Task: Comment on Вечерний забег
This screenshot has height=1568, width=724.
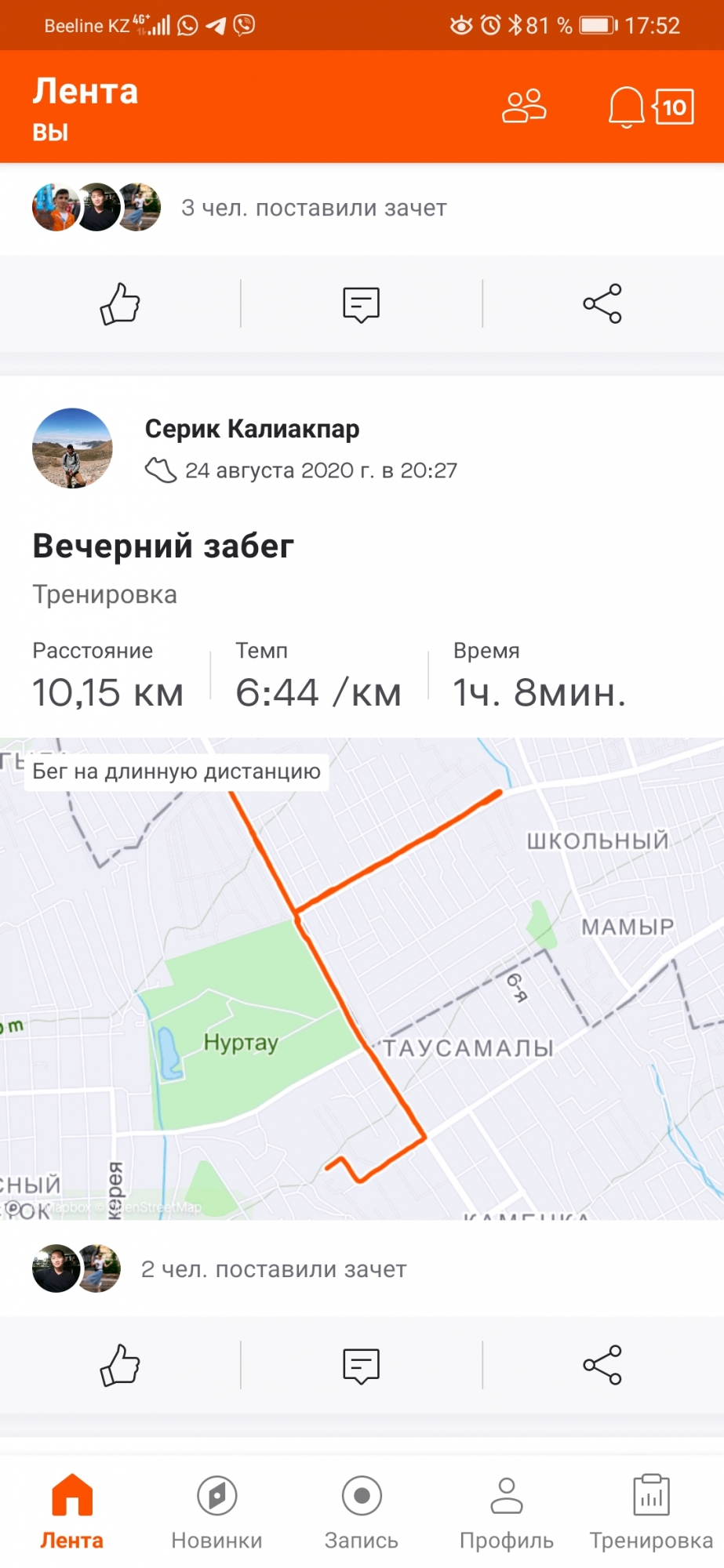Action: (x=361, y=1365)
